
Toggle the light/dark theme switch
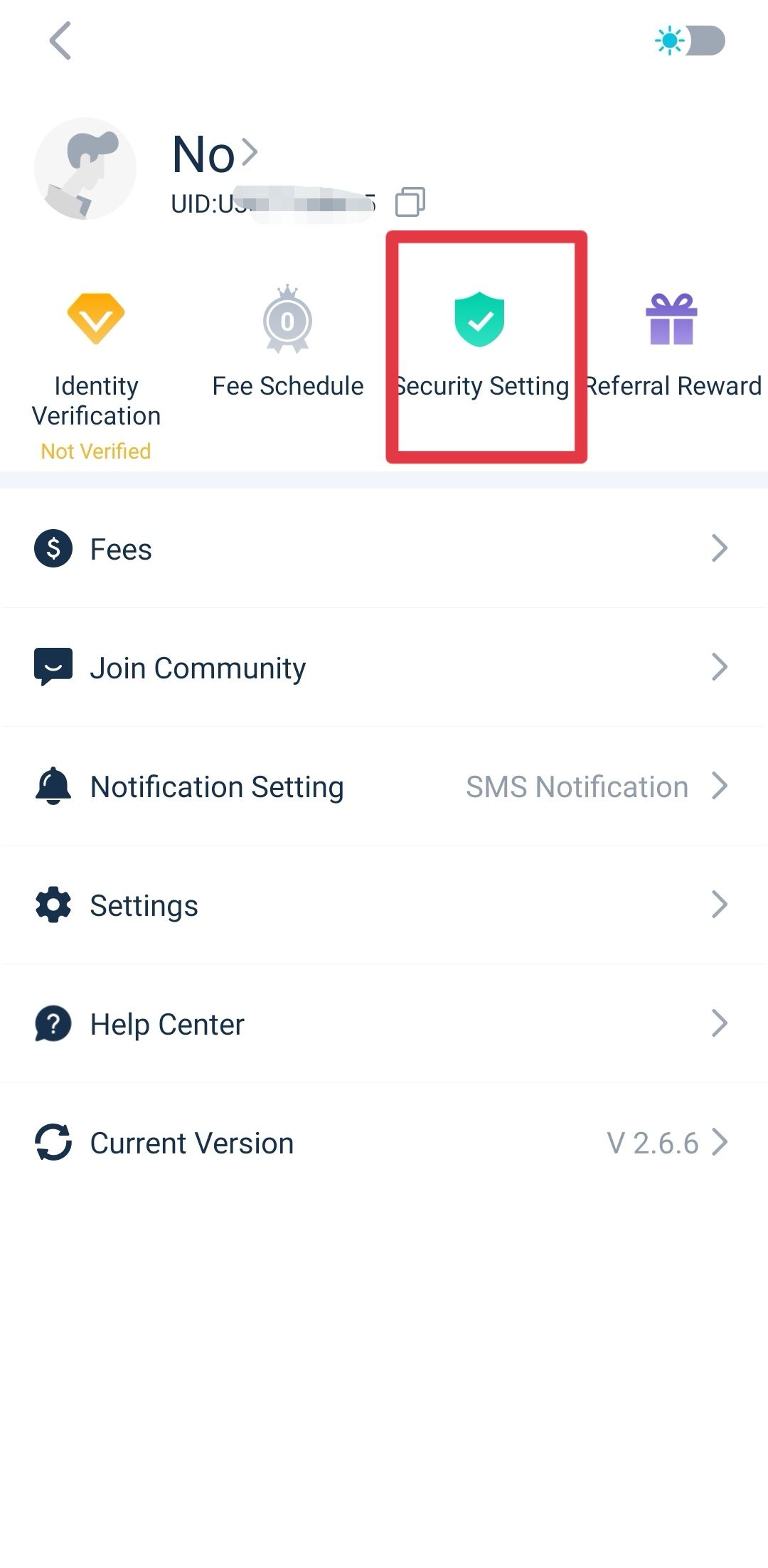[689, 41]
